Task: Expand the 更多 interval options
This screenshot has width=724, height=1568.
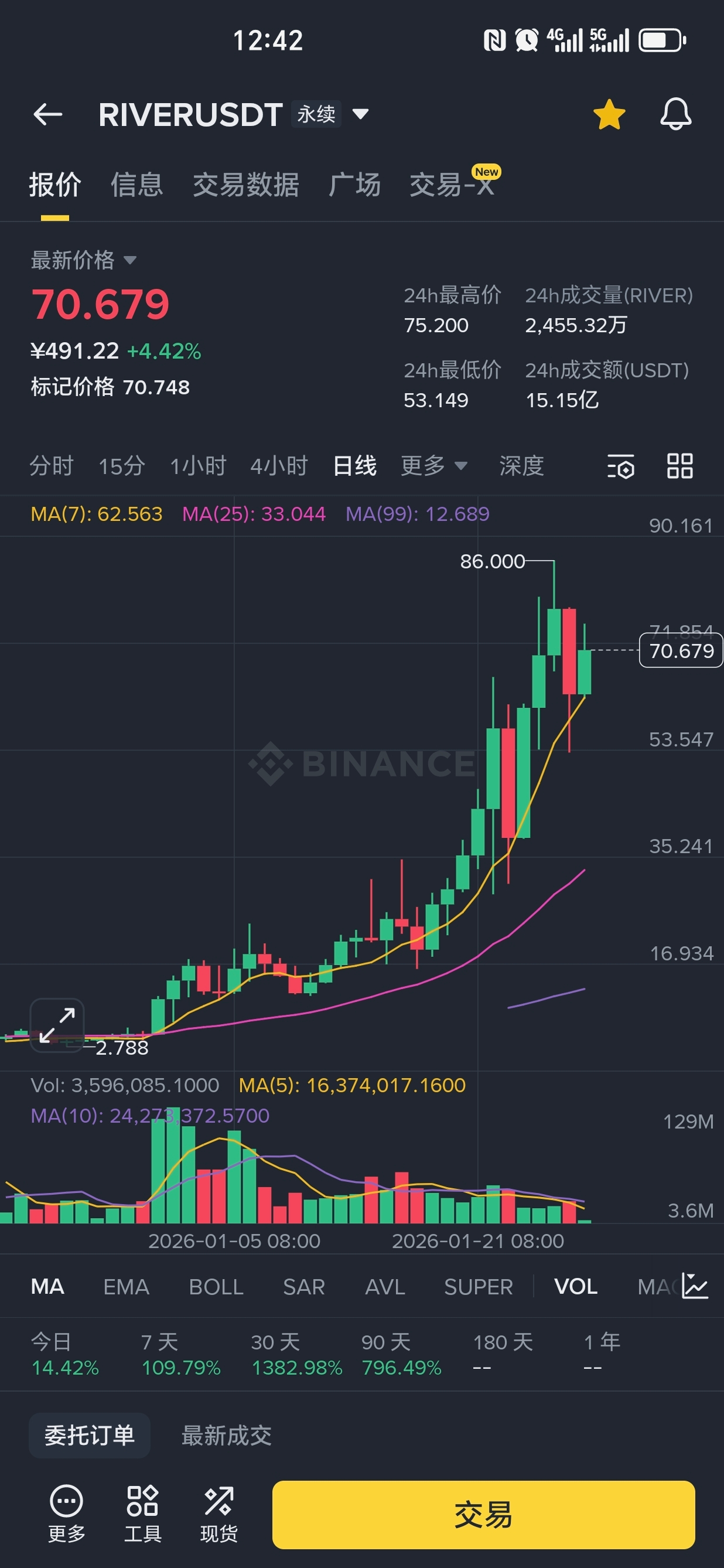Action: (x=434, y=466)
